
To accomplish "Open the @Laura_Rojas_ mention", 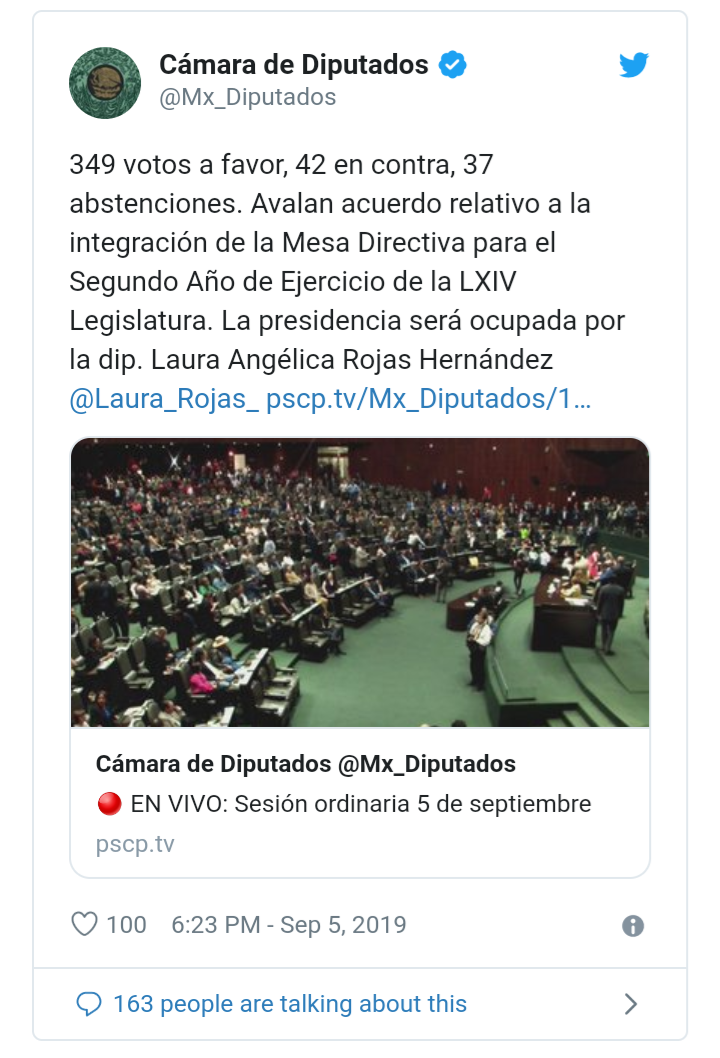I will (164, 399).
